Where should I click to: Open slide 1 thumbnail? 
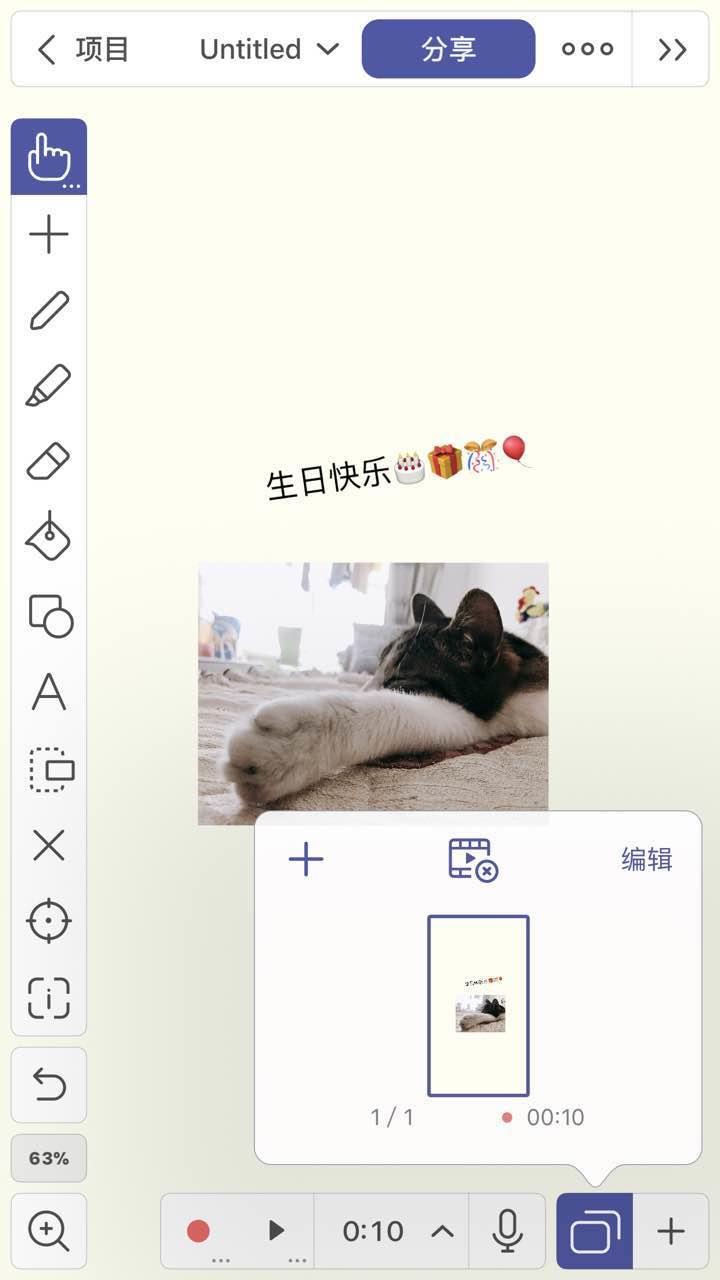click(x=478, y=1005)
